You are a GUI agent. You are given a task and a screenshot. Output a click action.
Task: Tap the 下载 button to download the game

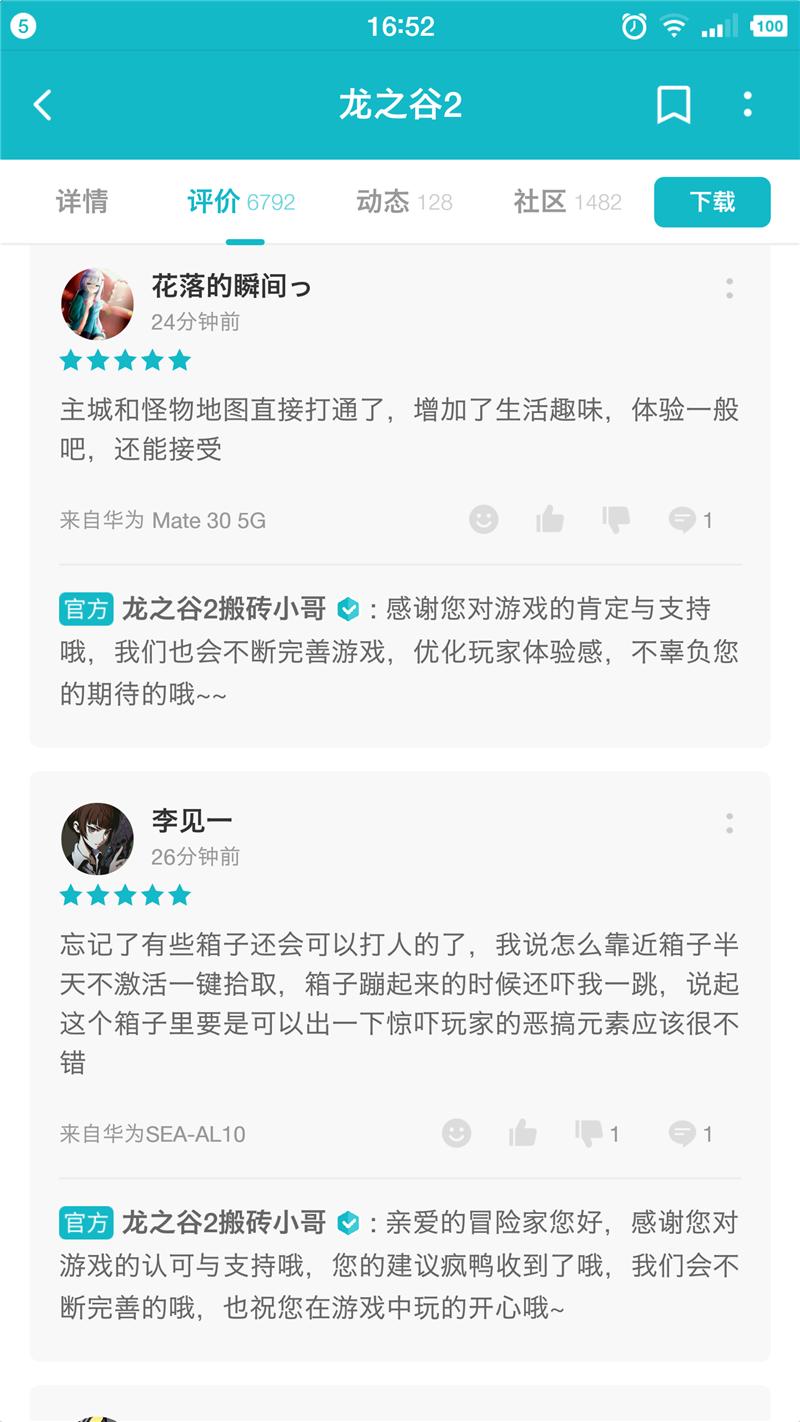click(712, 201)
